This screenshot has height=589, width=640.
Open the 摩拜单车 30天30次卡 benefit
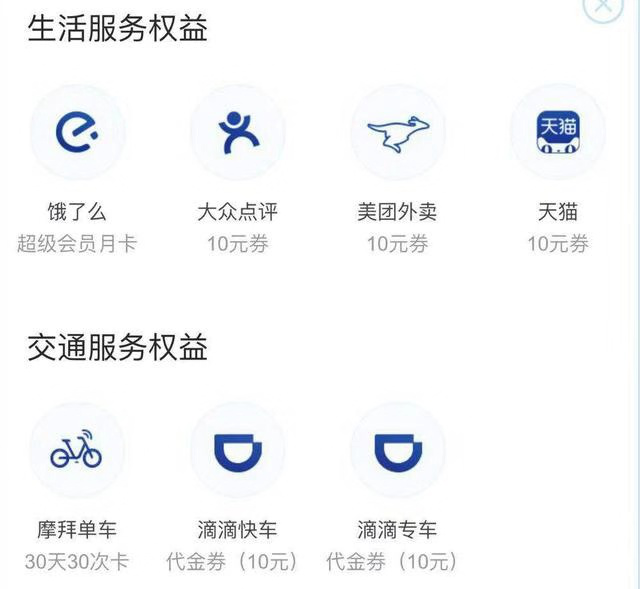point(77,452)
